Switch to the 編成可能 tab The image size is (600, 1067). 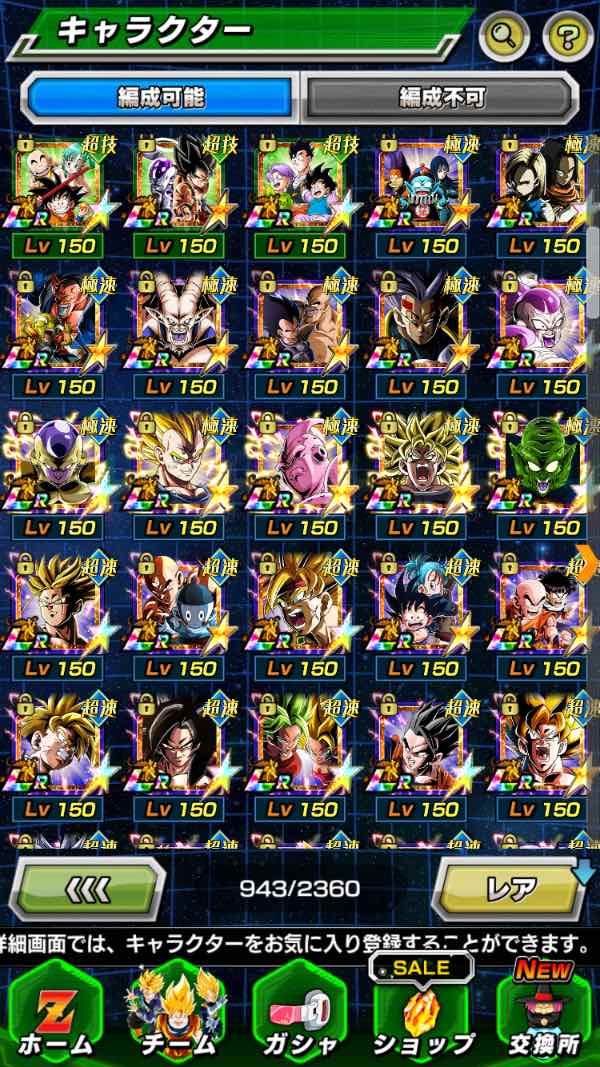point(158,97)
